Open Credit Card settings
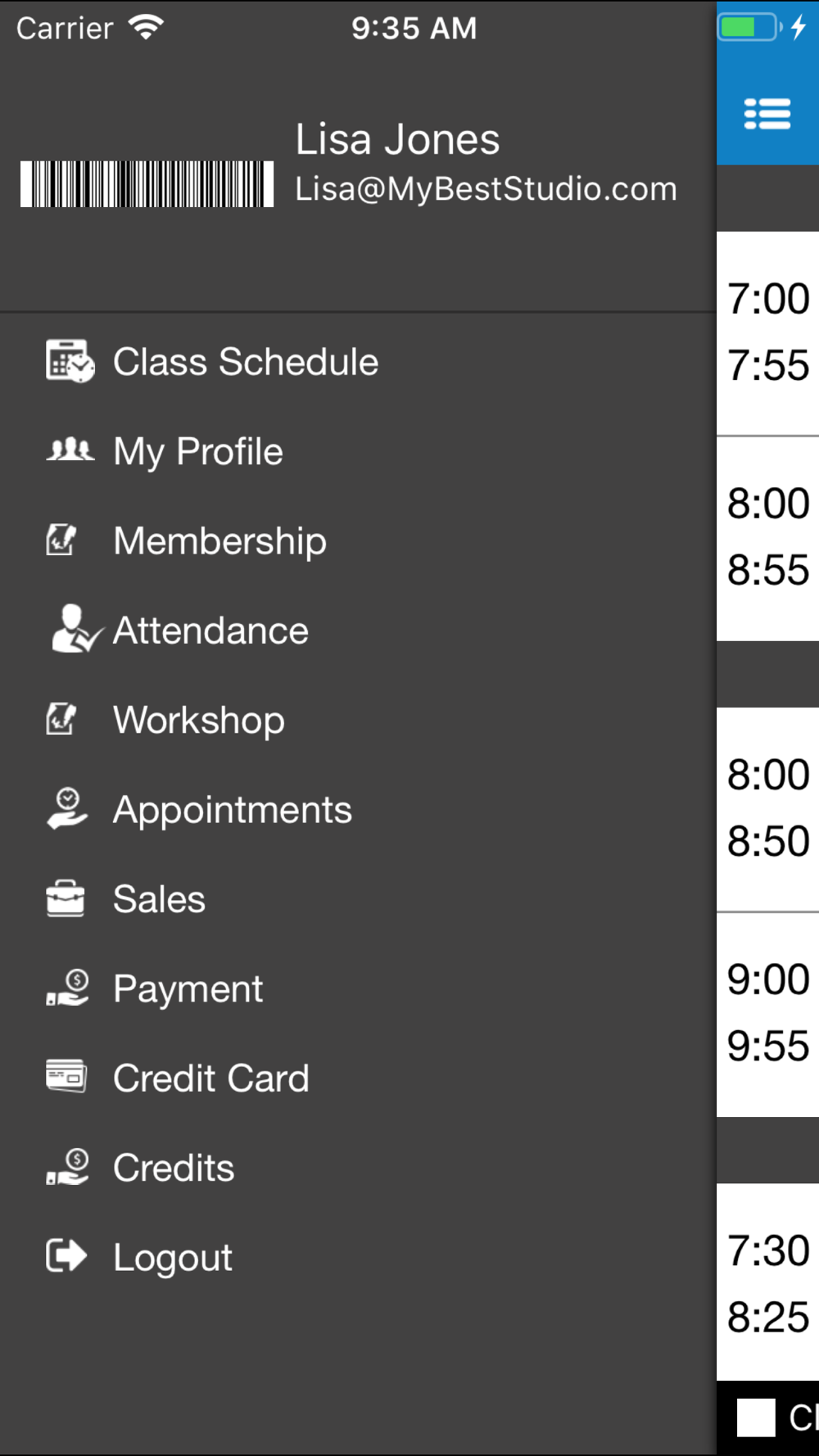Viewport: 819px width, 1456px height. point(358,1078)
